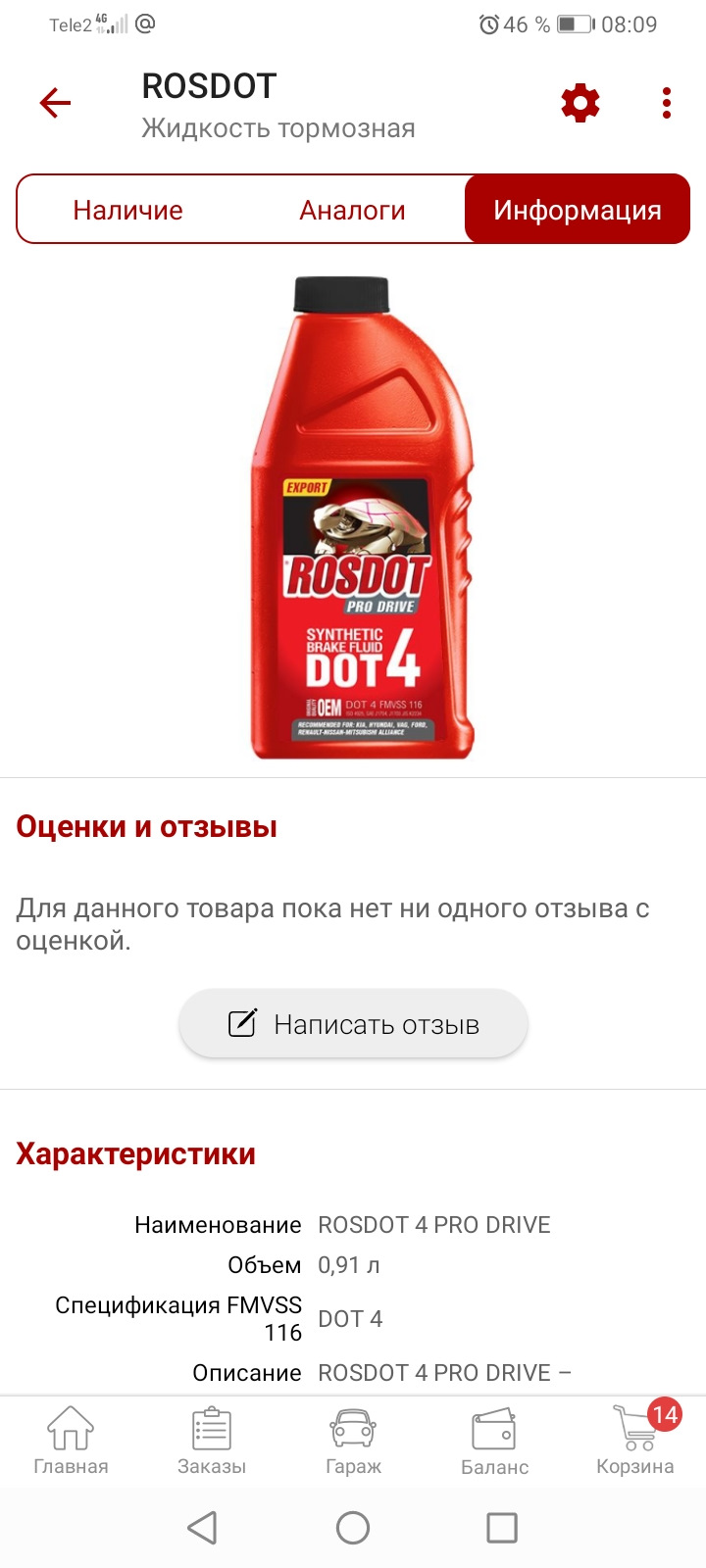The width and height of the screenshot is (706, 1568).
Task: Open the Корзина cart
Action: tap(635, 1441)
